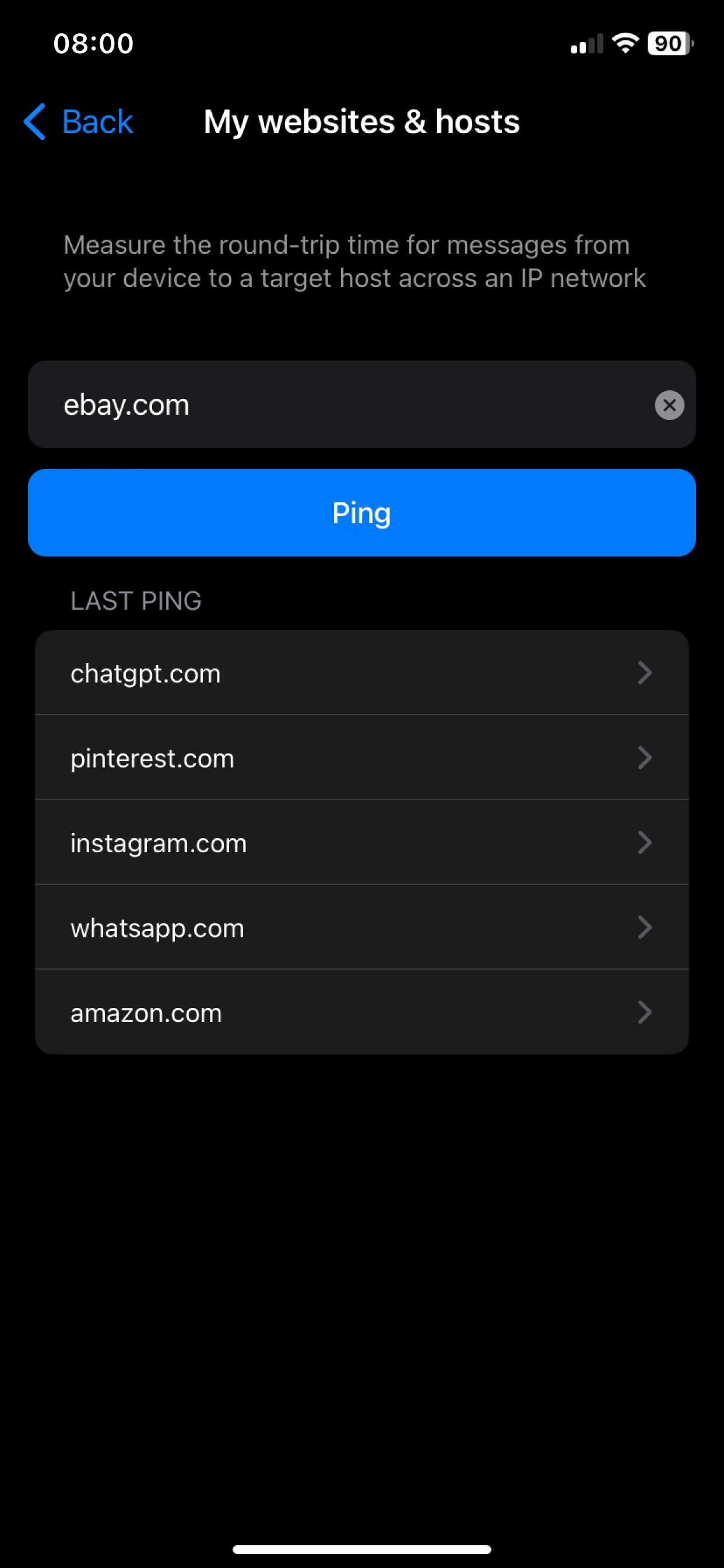This screenshot has height=1568, width=724.
Task: Open the chatgpt.com ping entry
Action: coord(361,673)
